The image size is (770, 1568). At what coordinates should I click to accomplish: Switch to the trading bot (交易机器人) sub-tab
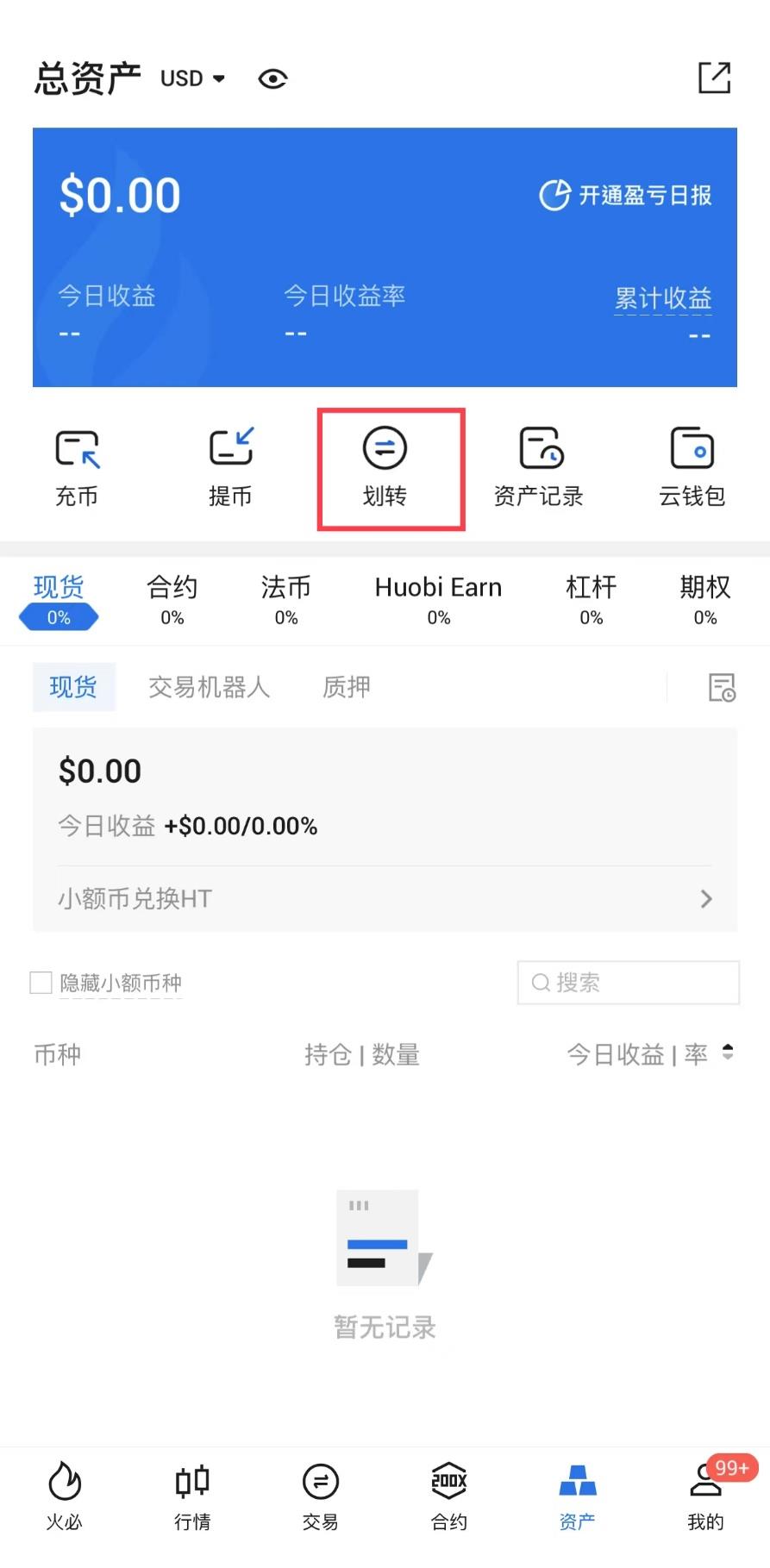(209, 687)
